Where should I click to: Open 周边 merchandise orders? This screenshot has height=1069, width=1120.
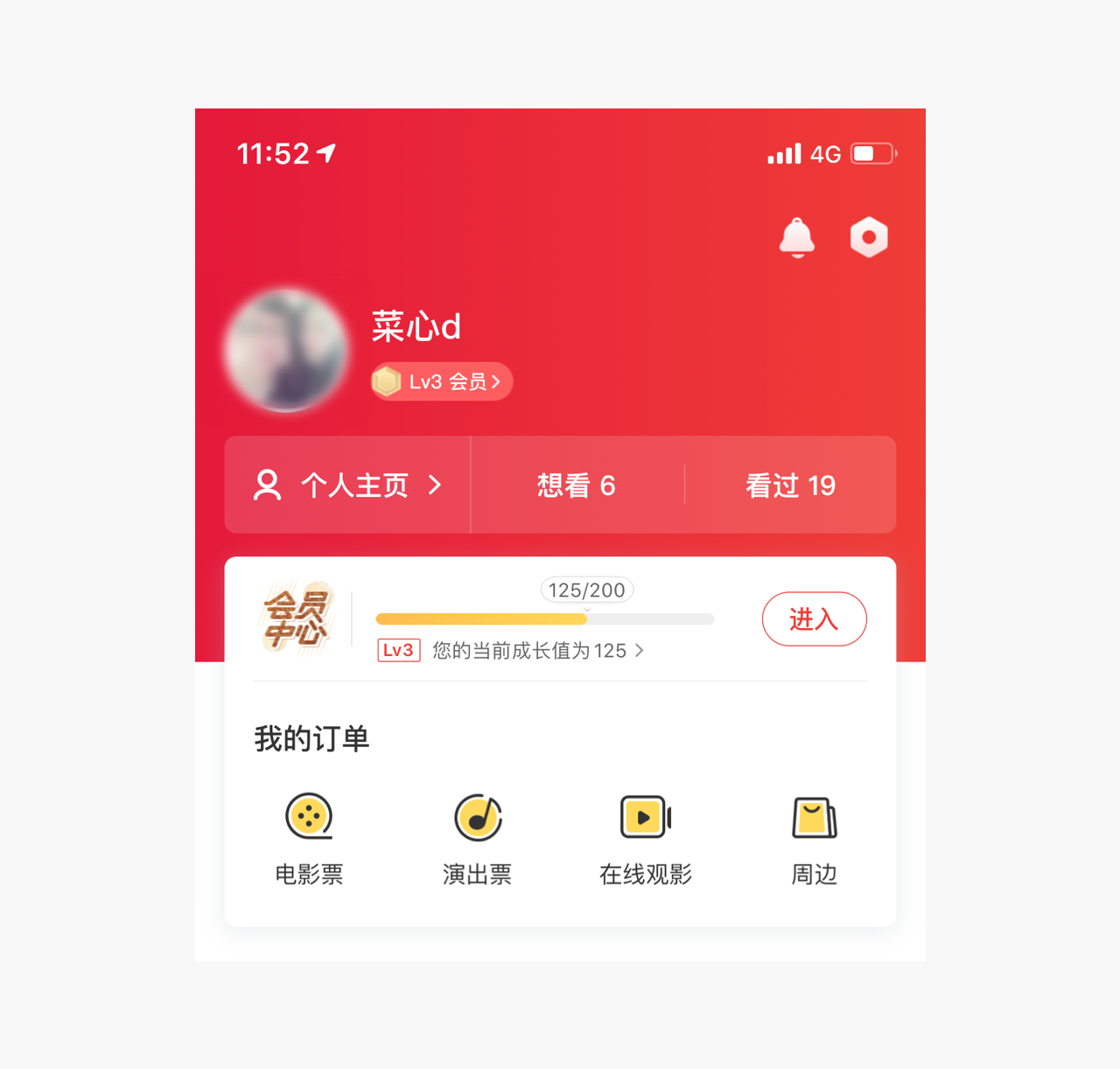(814, 838)
